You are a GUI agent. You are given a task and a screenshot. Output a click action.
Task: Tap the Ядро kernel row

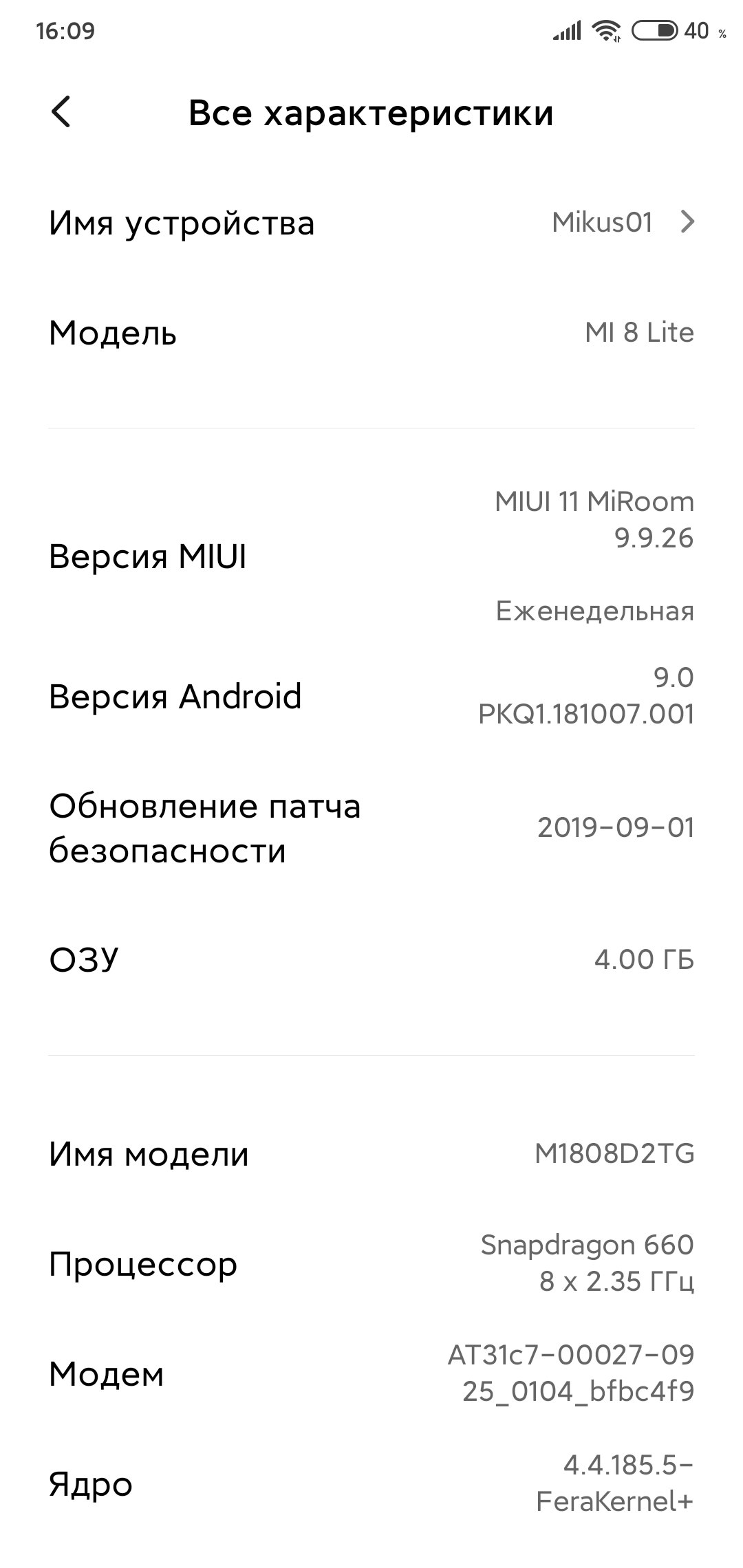(x=371, y=1484)
